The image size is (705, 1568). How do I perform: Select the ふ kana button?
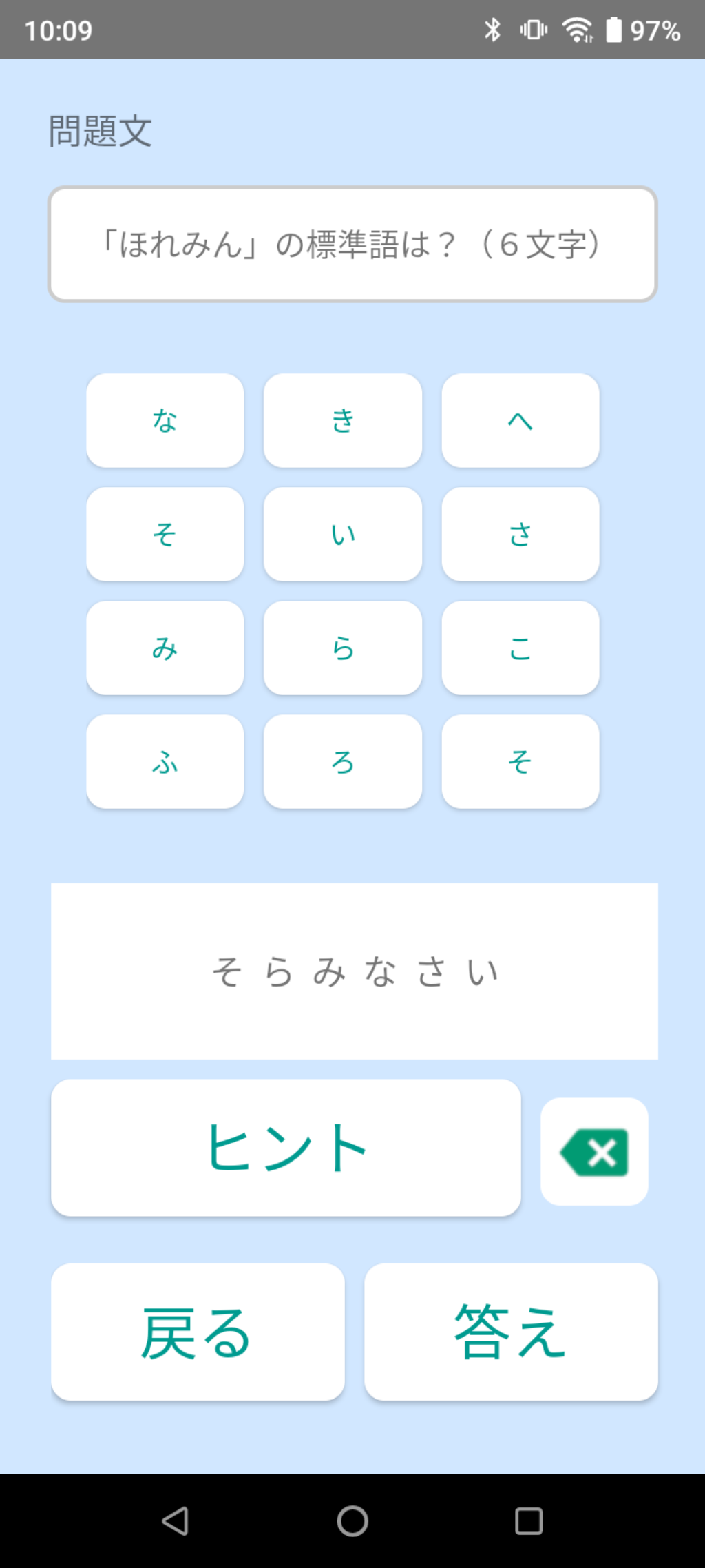point(165,761)
